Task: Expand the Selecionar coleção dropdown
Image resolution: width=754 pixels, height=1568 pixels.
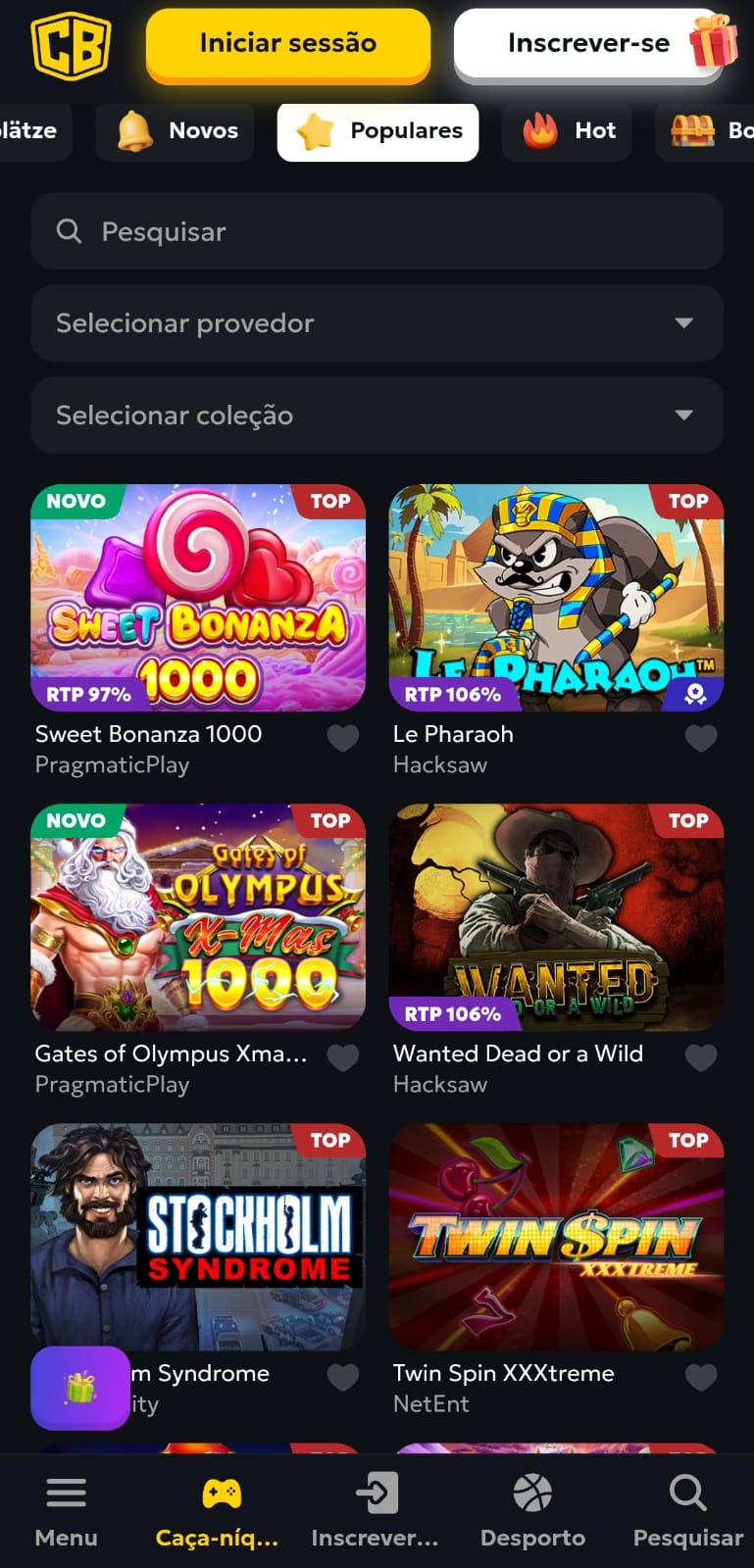Action: click(x=377, y=416)
